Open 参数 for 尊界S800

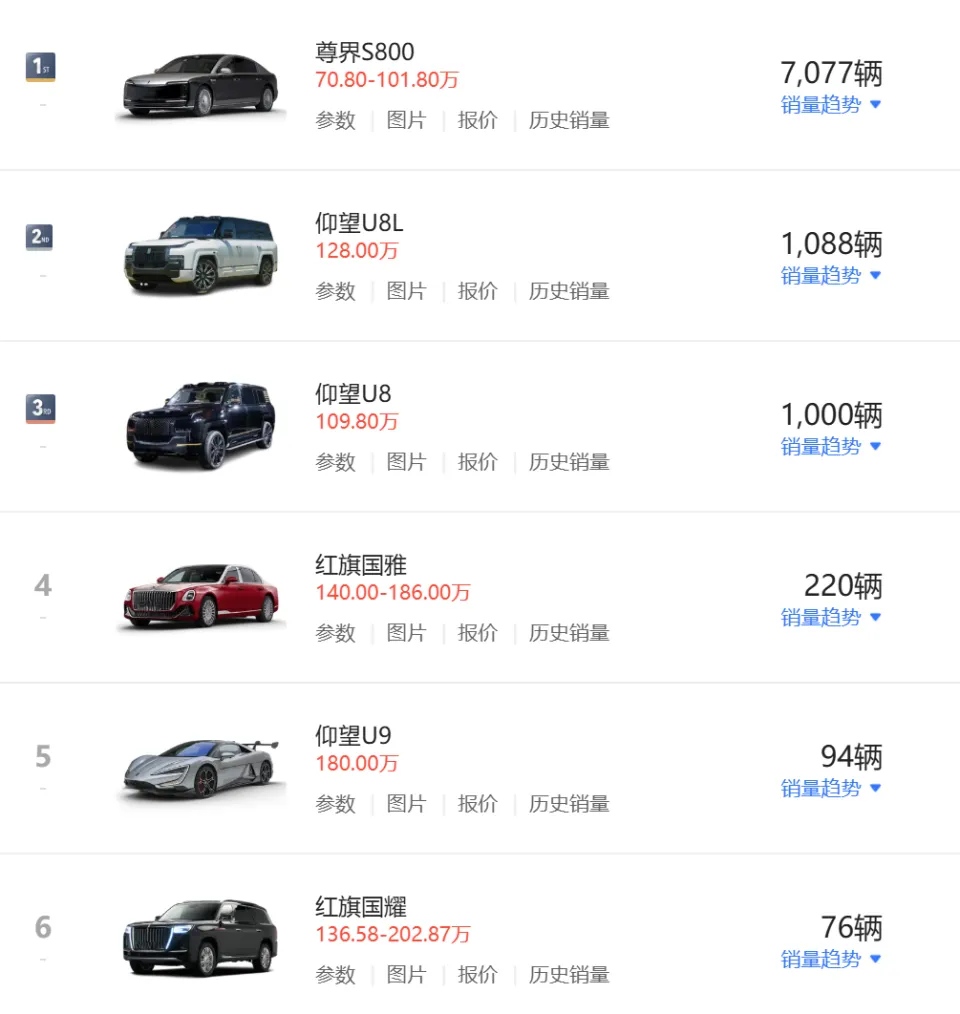tap(334, 120)
